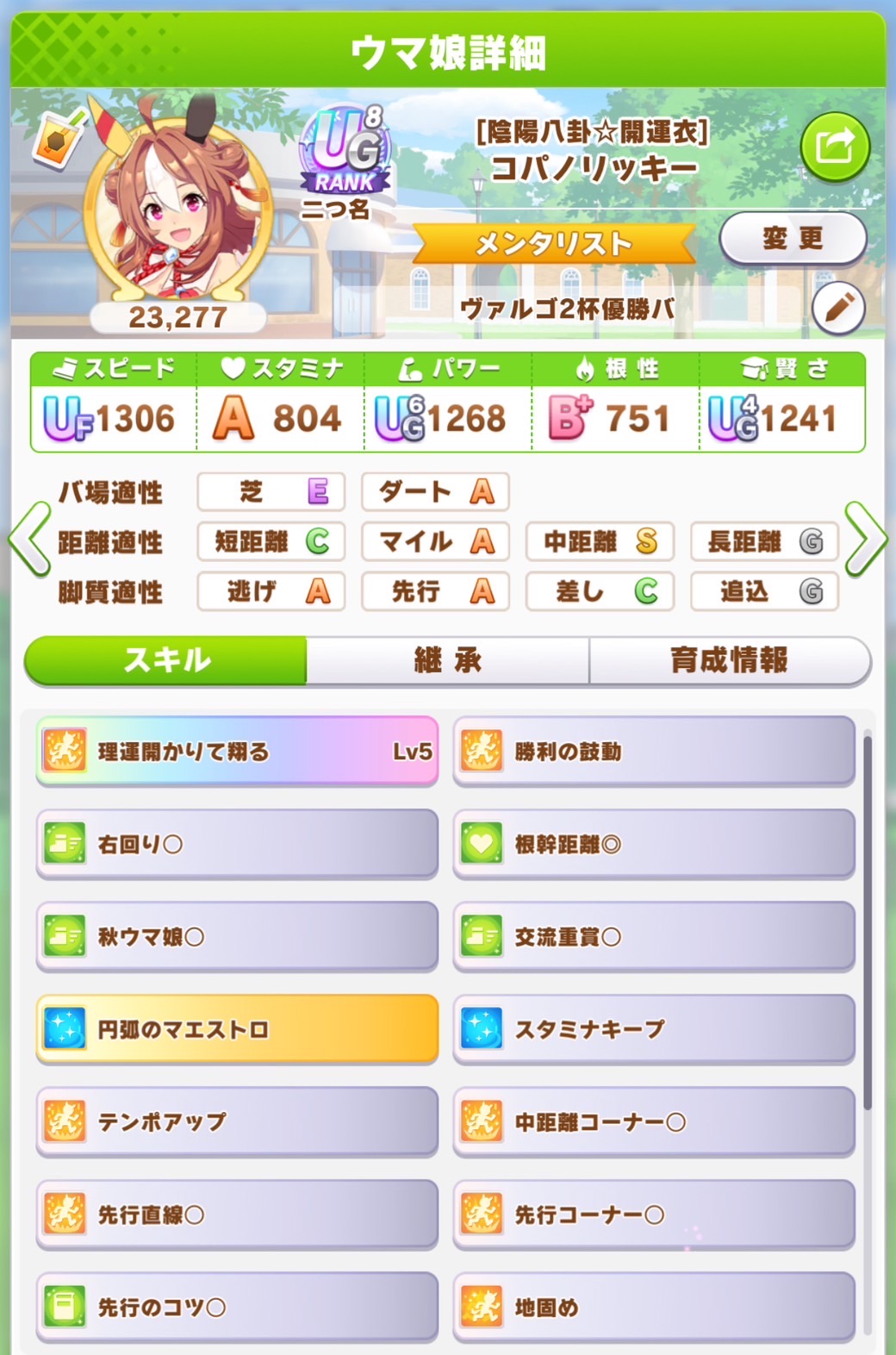Select the スタミナキープ skill

[x=654, y=1028]
